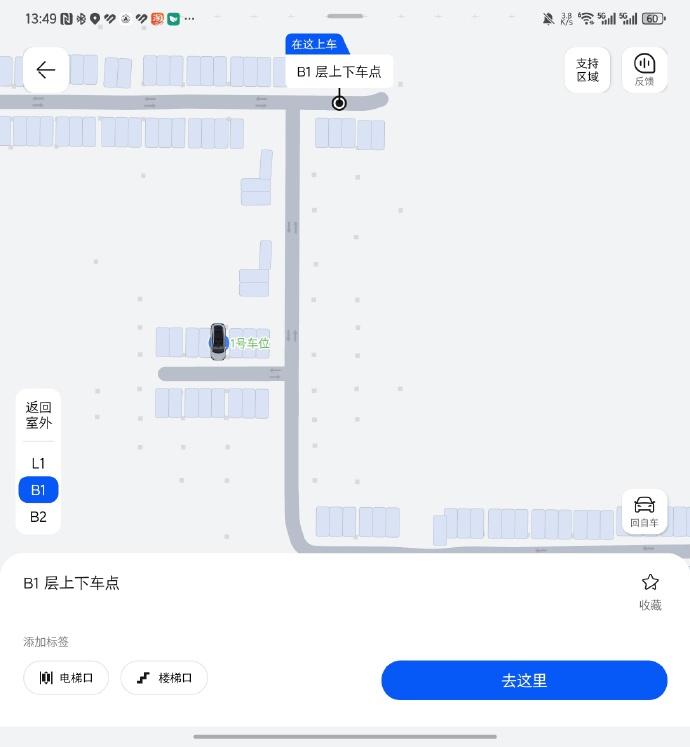This screenshot has height=747, width=690.
Task: Open the 支持区域 supported area button
Action: coord(587,70)
